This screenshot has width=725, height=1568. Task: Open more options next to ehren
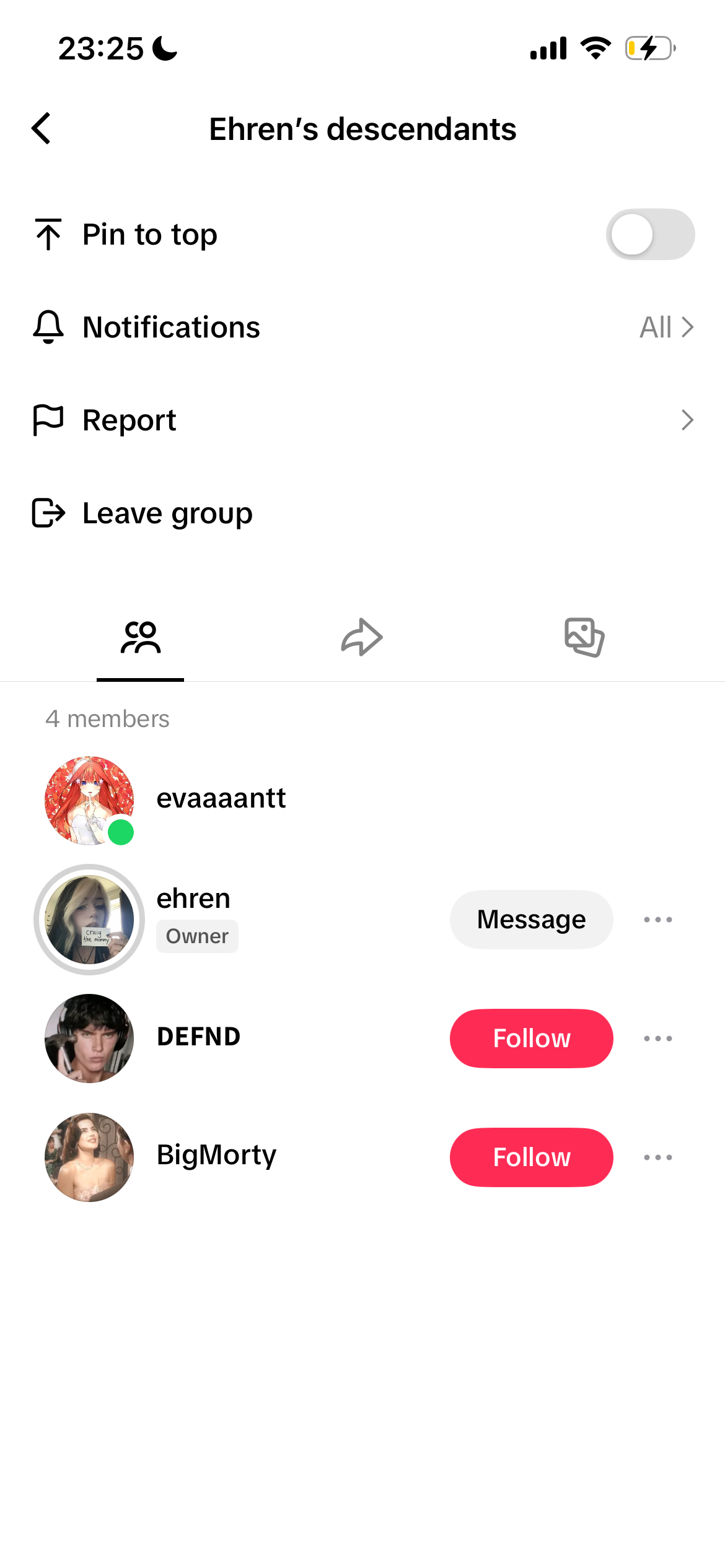point(657,920)
